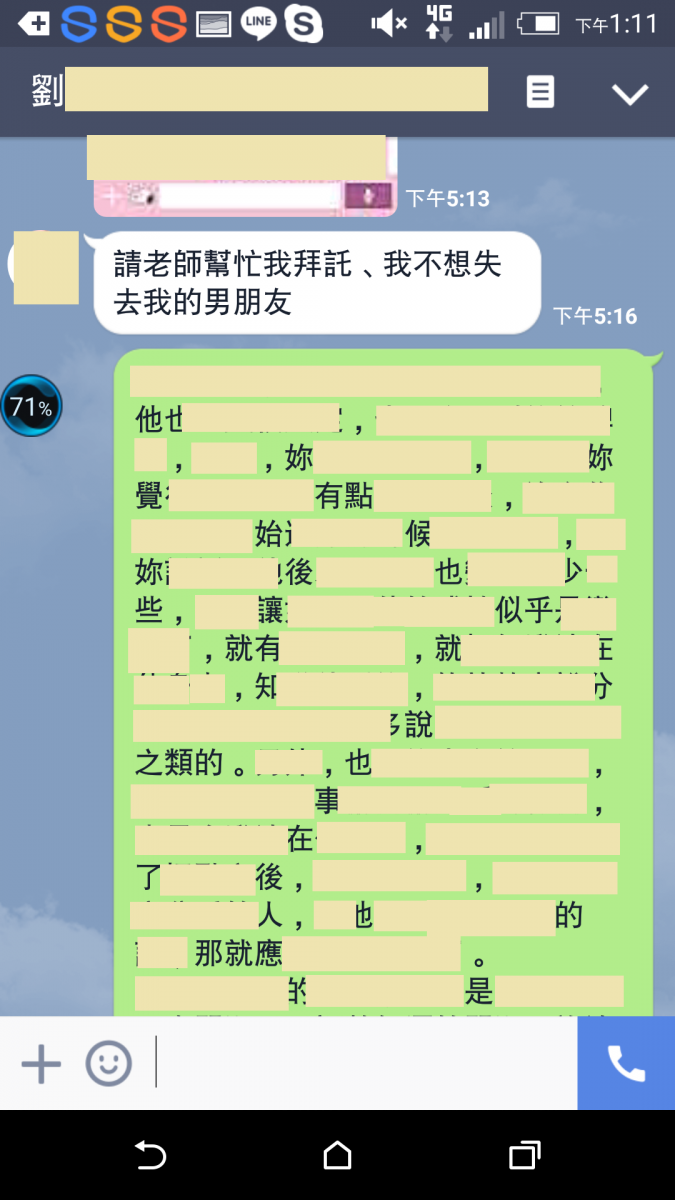Go back using system navigation

click(150, 1156)
